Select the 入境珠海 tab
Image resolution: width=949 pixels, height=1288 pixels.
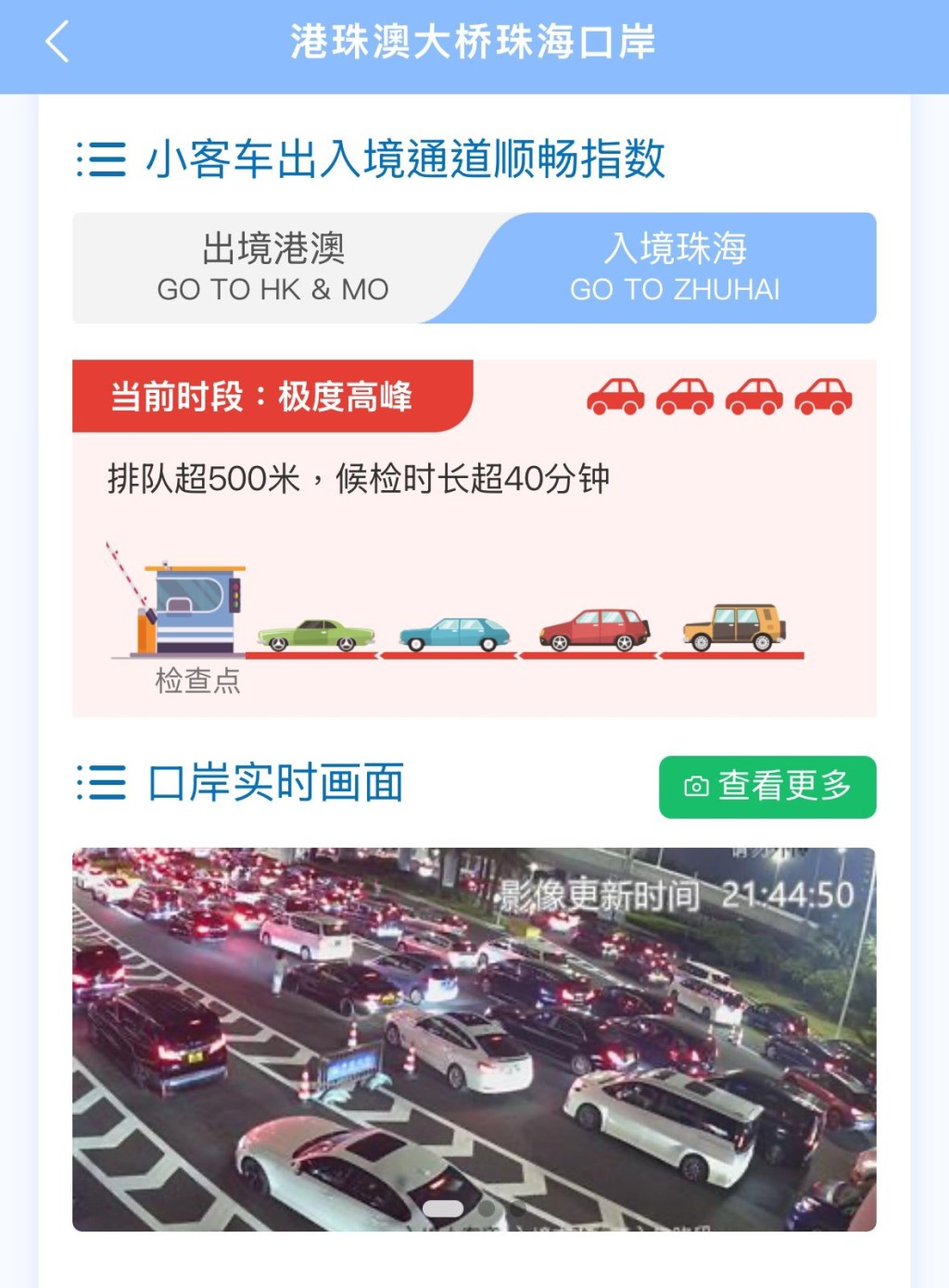[675, 268]
